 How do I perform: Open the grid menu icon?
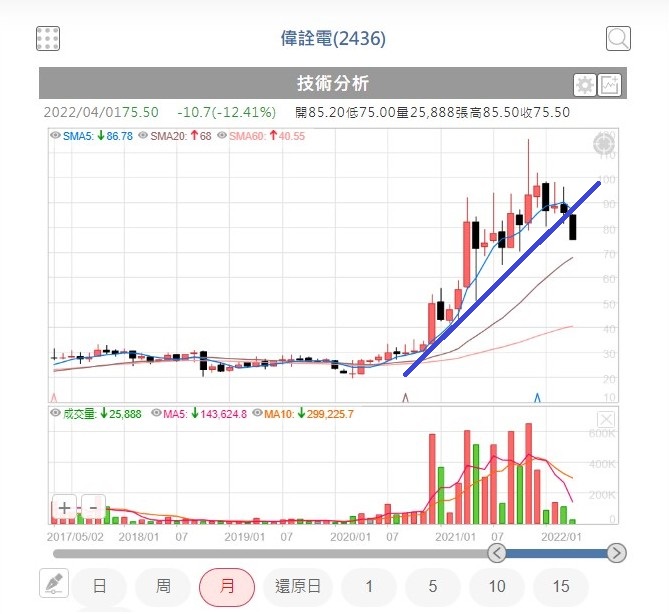pos(48,38)
